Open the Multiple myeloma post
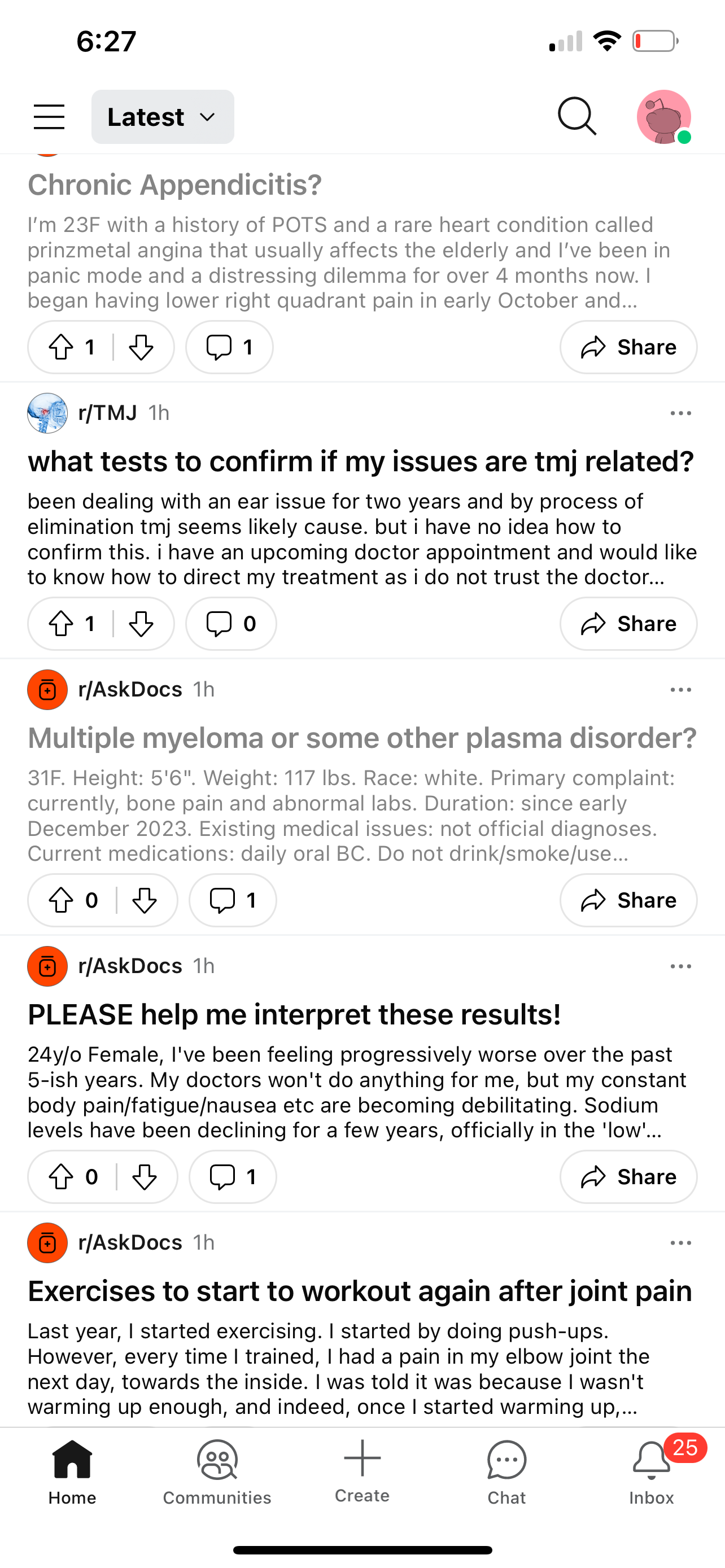This screenshot has width=725, height=1568. pyautogui.click(x=362, y=738)
